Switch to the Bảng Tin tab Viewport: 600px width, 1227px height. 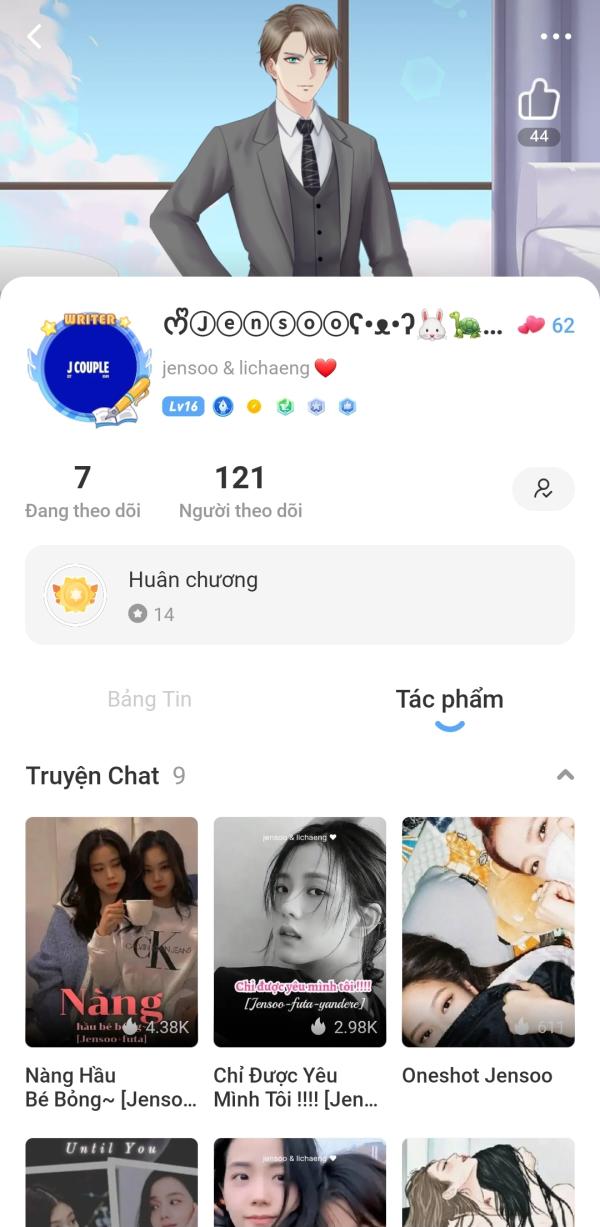point(149,699)
